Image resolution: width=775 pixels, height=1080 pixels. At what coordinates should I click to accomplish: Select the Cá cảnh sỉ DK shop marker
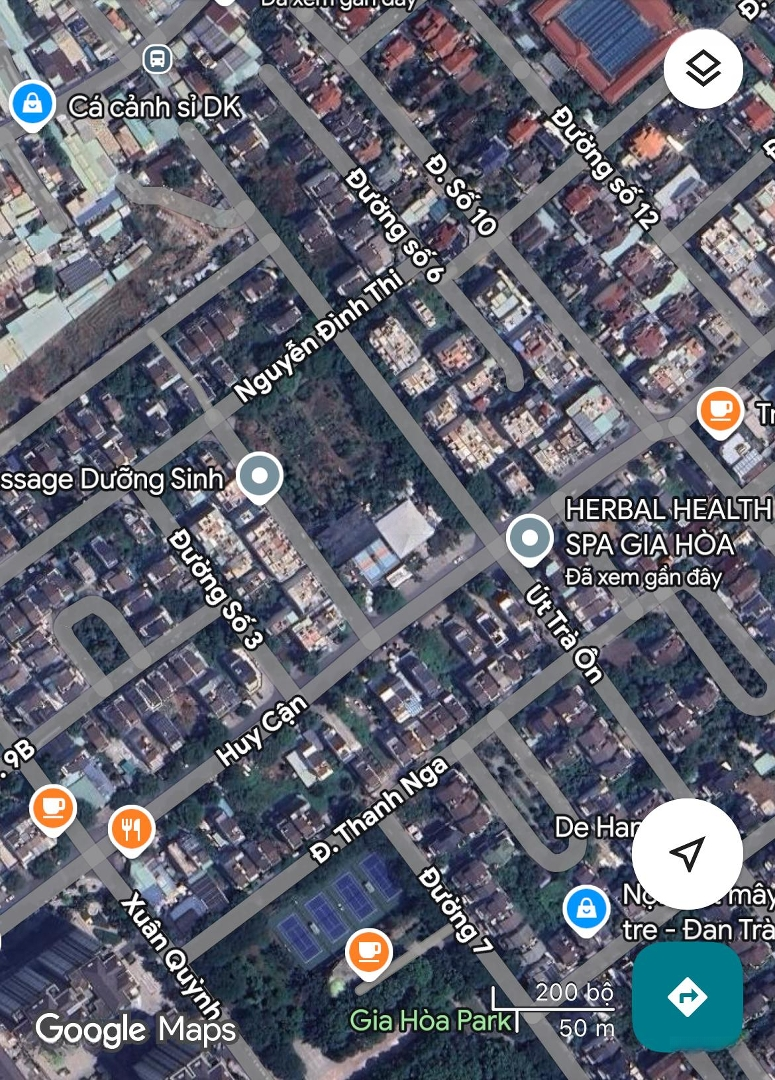33,104
